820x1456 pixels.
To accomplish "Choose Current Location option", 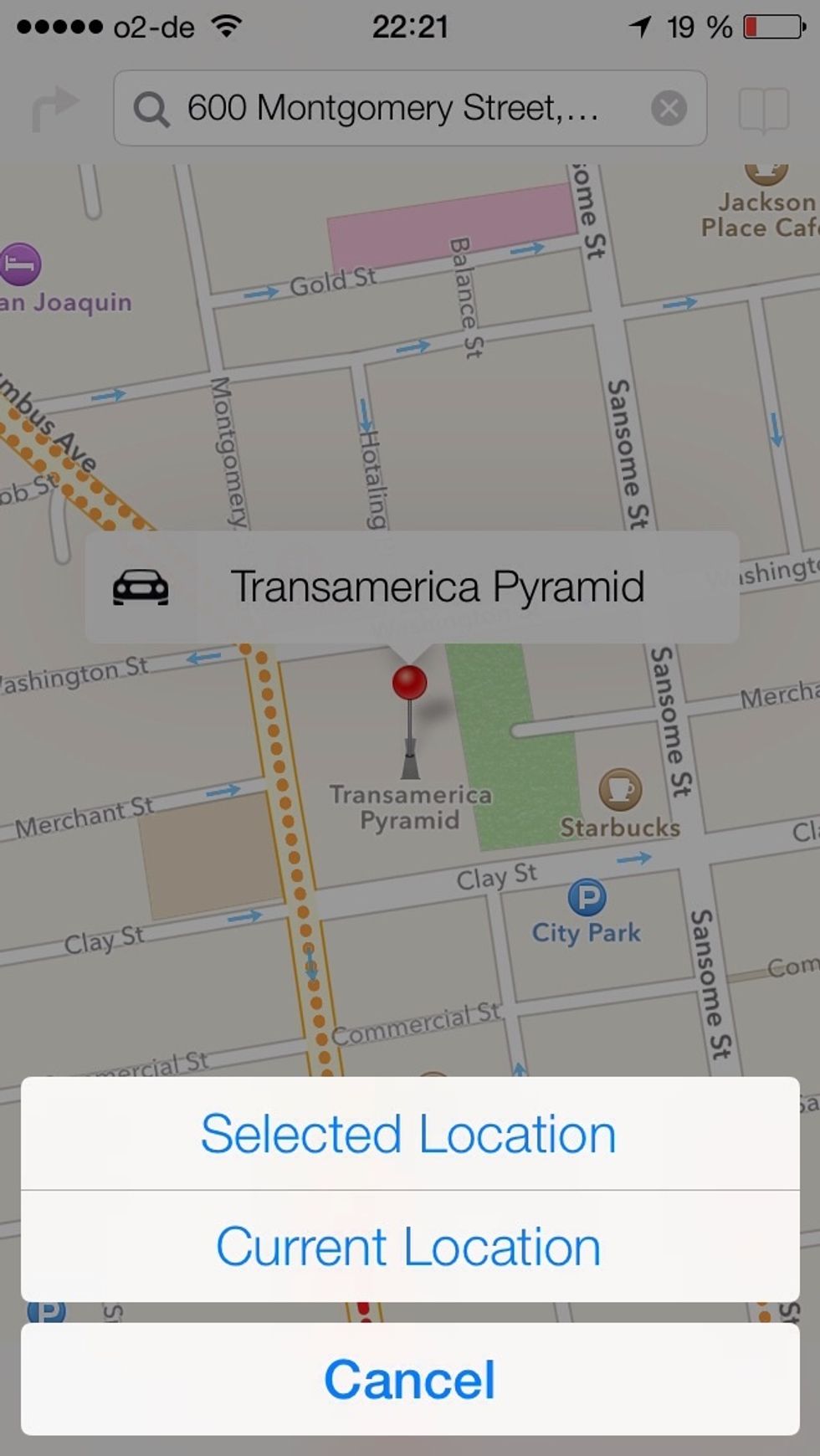I will point(409,1247).
